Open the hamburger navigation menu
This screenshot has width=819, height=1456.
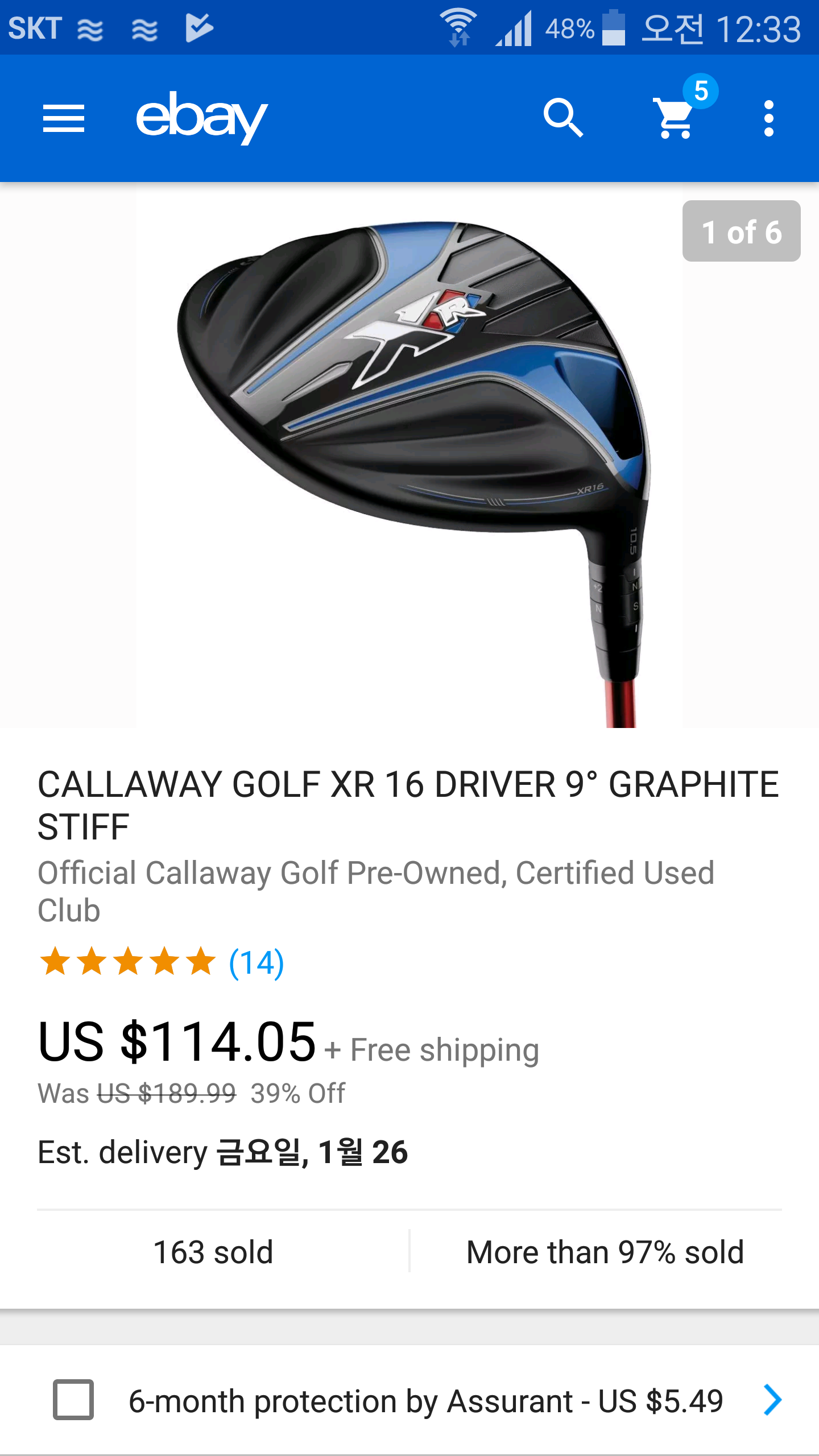click(64, 118)
